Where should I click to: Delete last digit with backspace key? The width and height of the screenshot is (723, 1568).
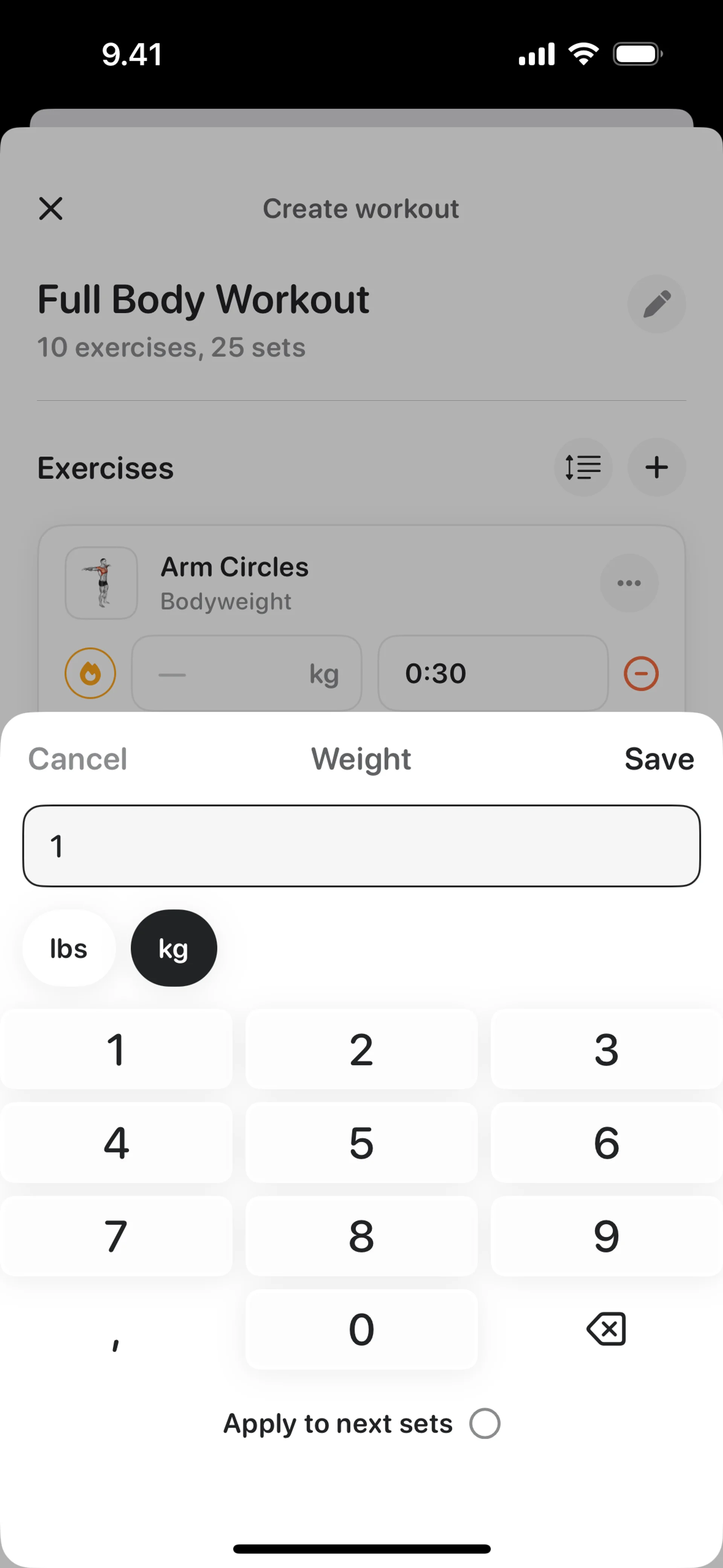[606, 1329]
